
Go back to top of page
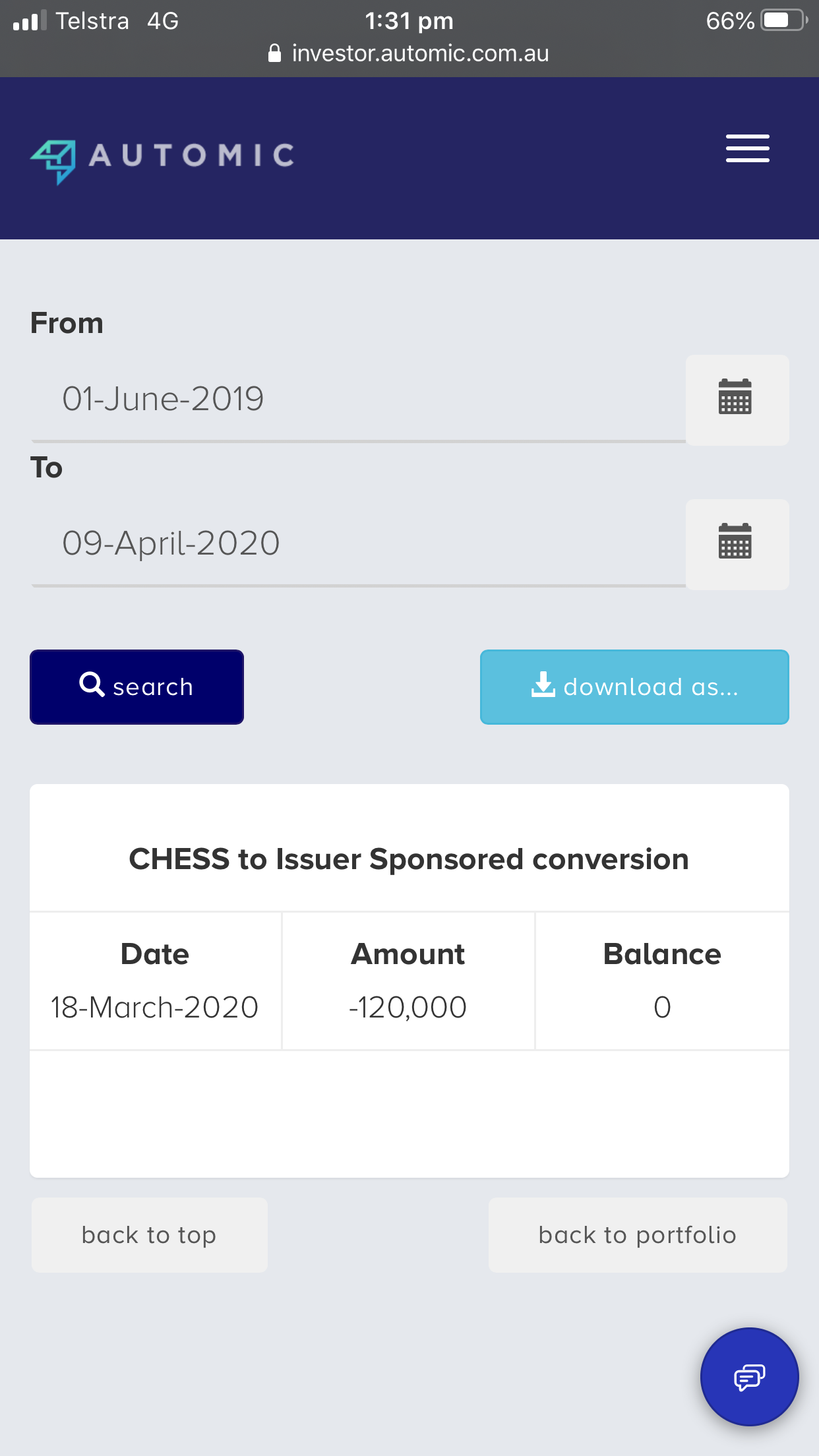pyautogui.click(x=150, y=1234)
